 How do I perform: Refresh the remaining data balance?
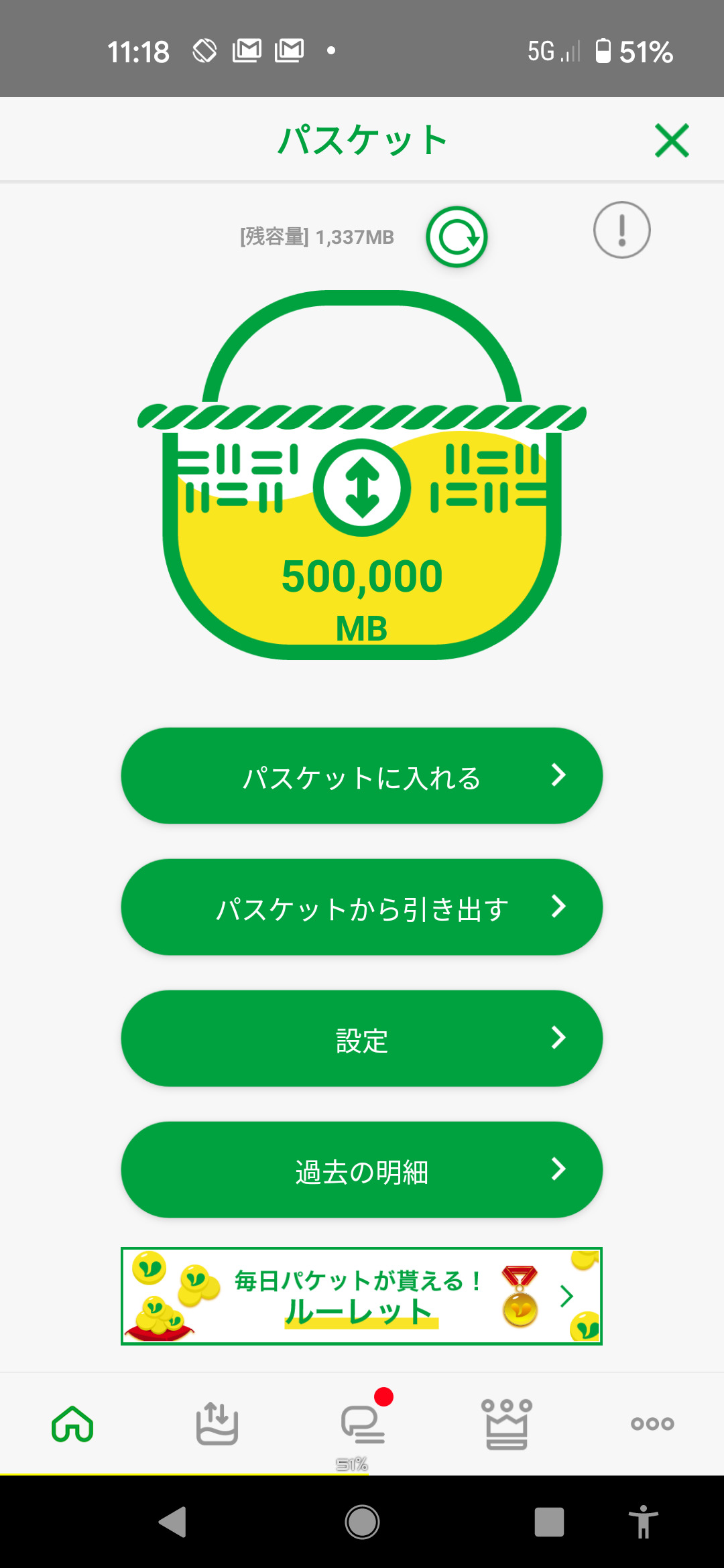[457, 237]
